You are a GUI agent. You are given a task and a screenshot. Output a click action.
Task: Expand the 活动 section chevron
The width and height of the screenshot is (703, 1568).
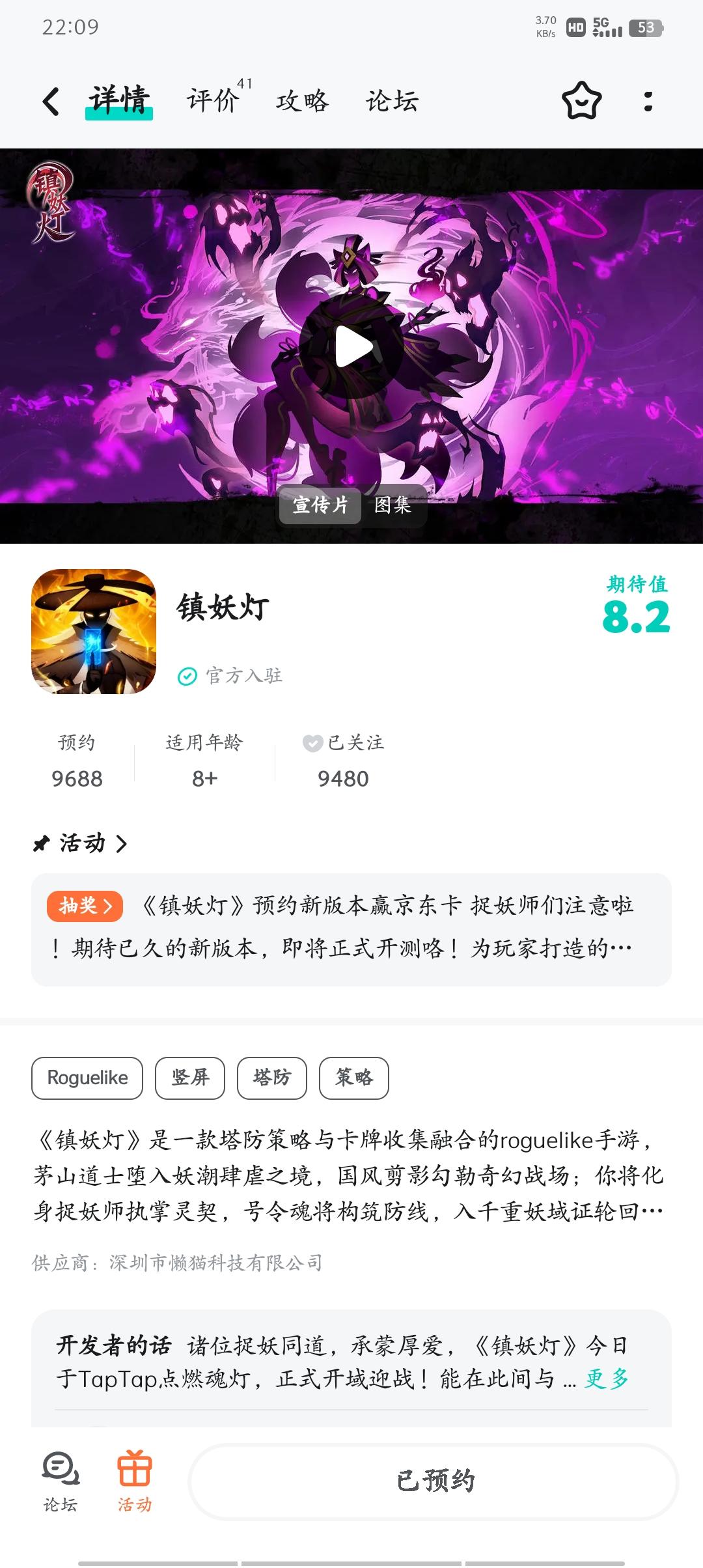121,844
